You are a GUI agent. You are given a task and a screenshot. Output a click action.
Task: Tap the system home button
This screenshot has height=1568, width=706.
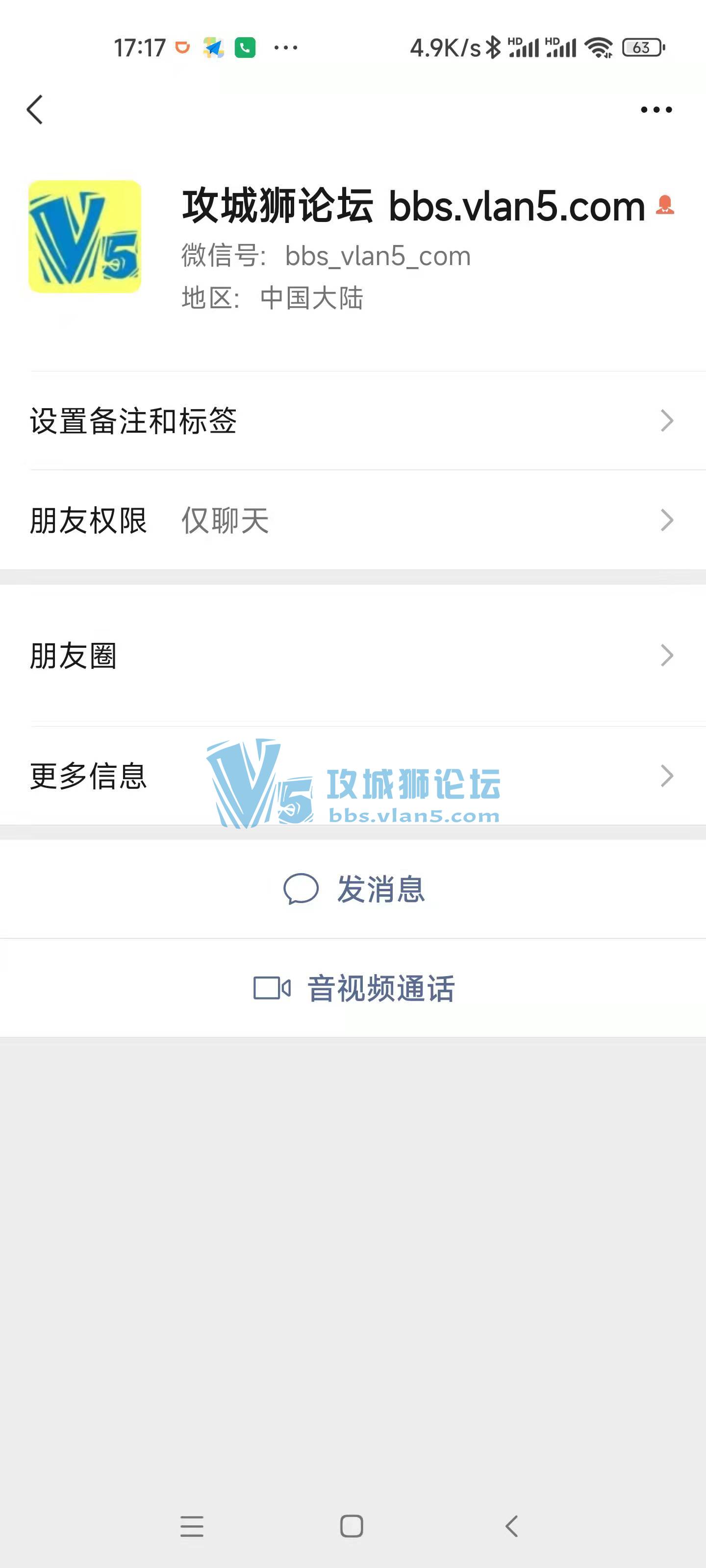(352, 1526)
